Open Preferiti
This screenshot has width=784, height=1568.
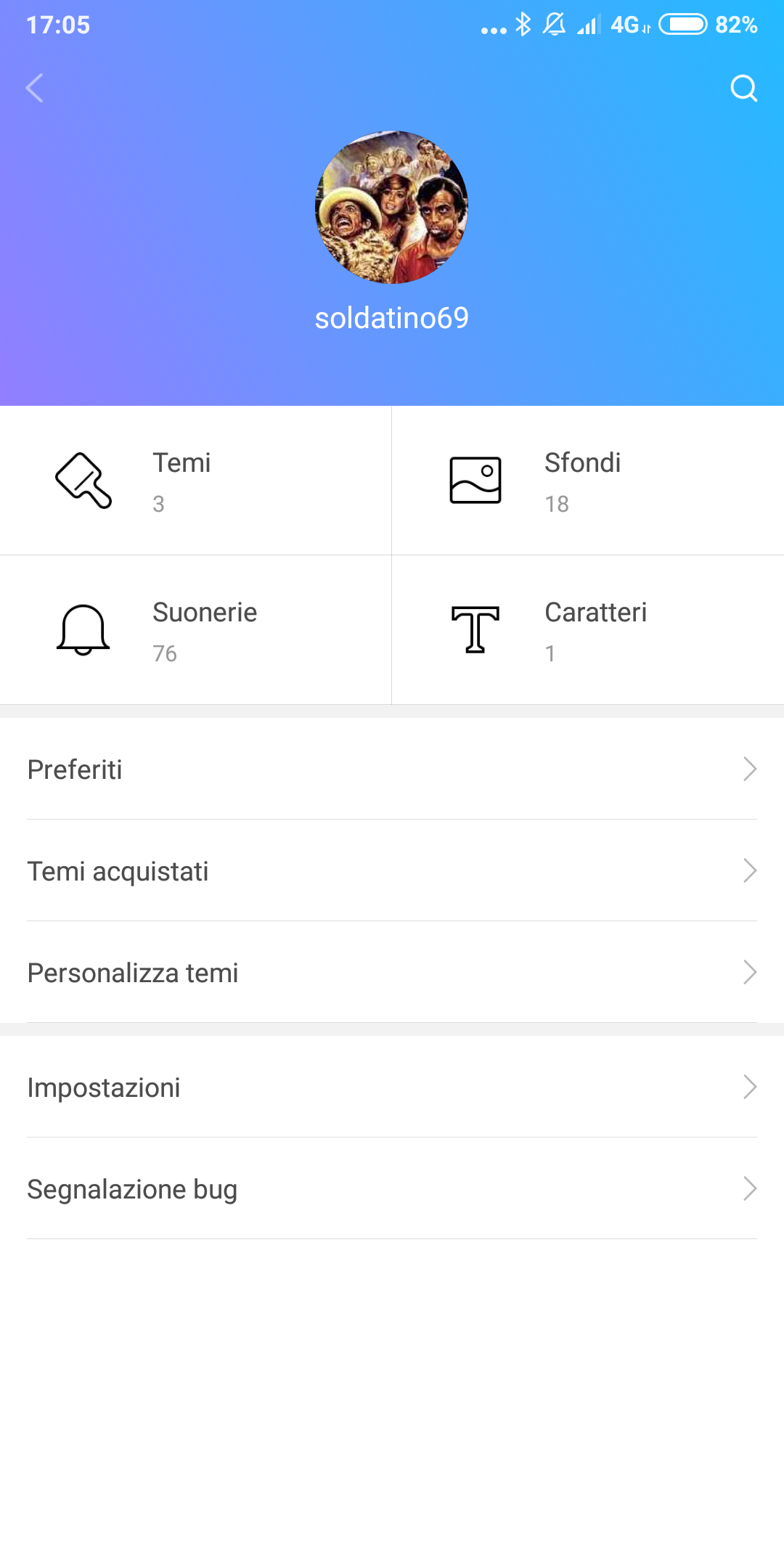[392, 769]
